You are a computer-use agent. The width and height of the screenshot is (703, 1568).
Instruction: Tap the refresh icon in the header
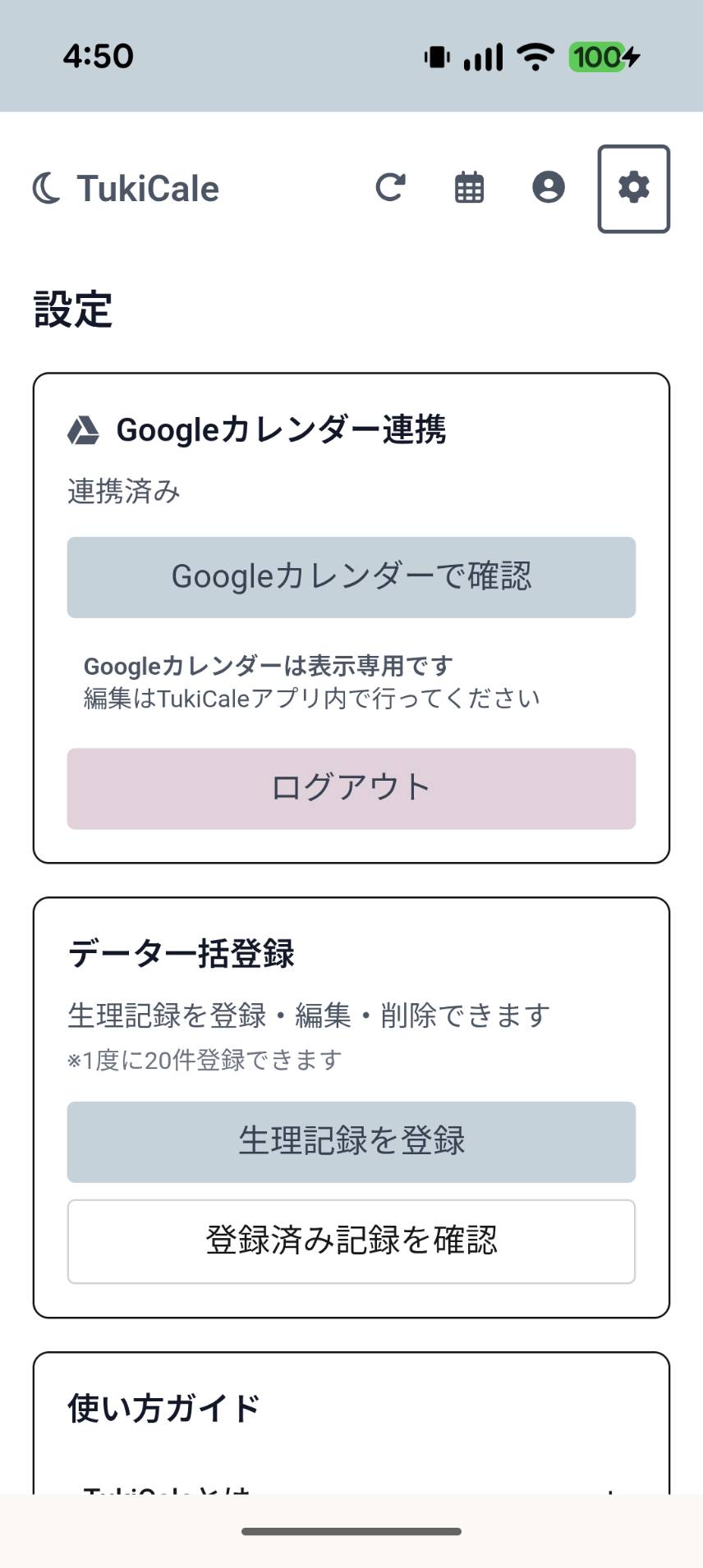tap(392, 187)
